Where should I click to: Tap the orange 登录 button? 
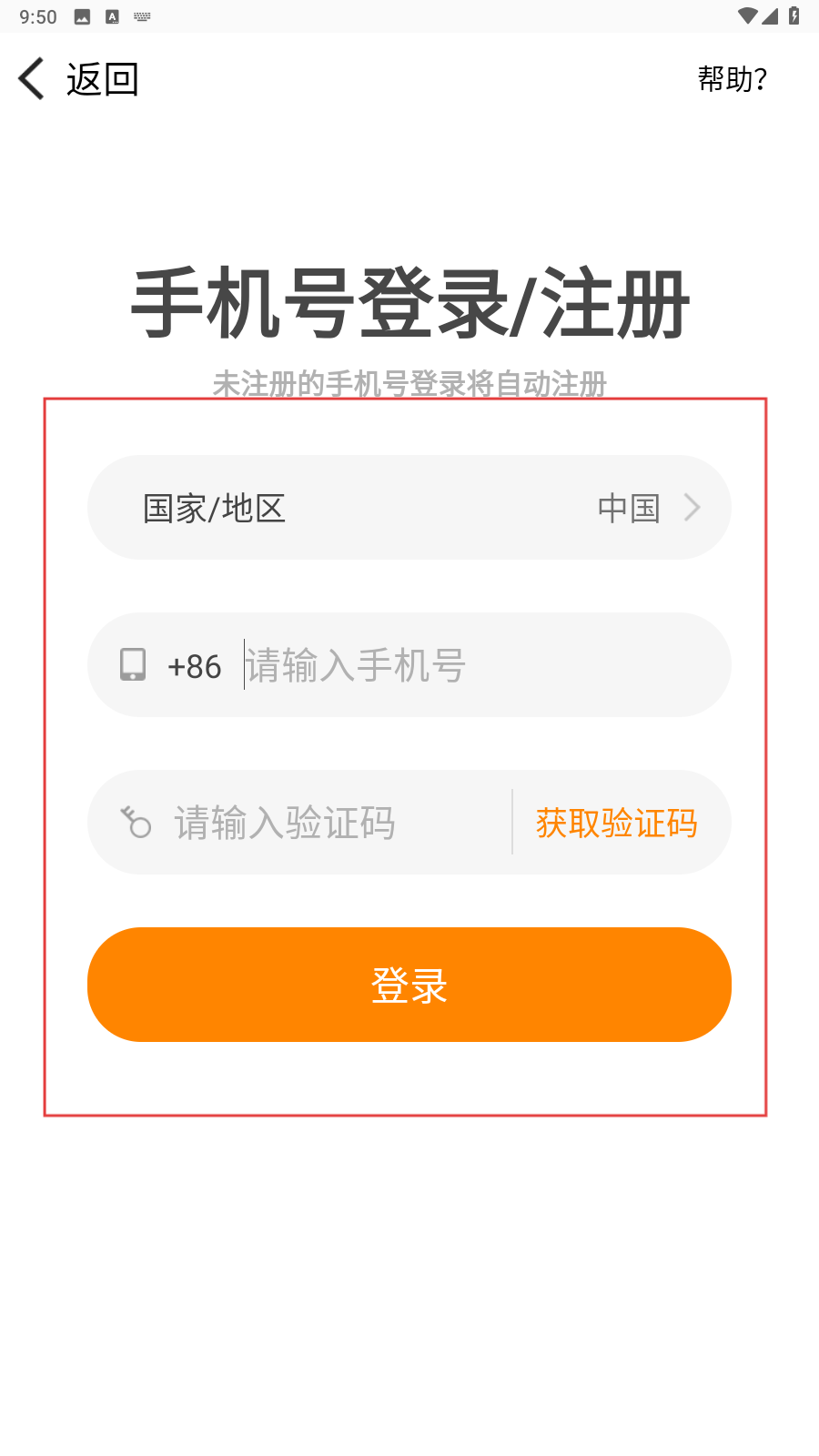[409, 985]
